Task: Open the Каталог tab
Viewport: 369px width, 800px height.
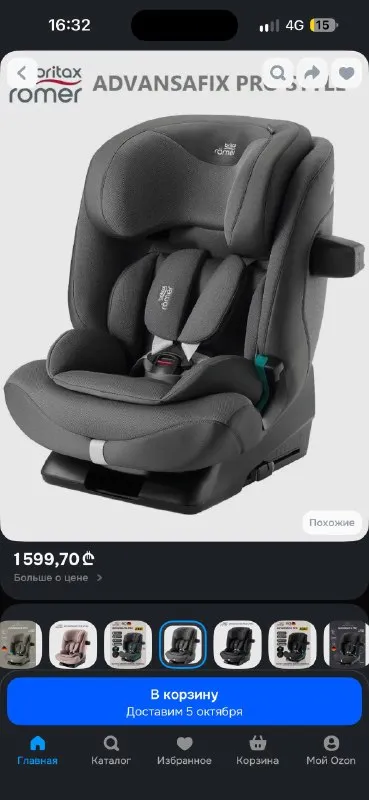Action: (111, 751)
